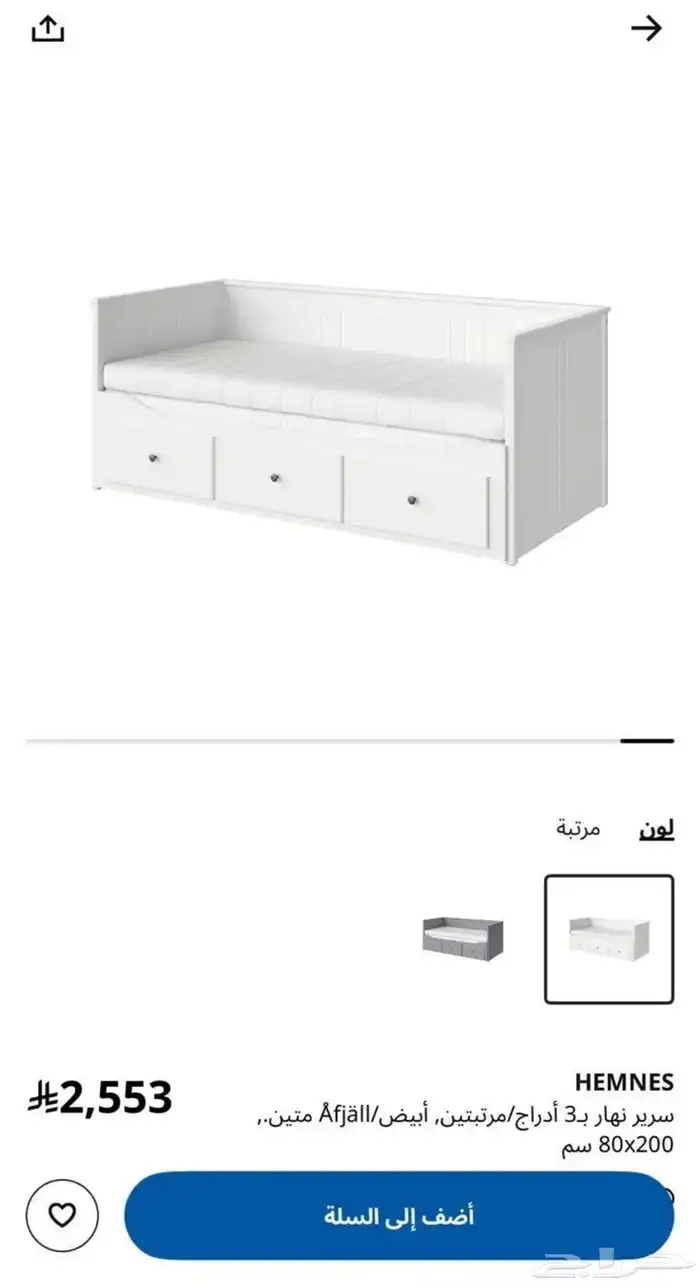Image resolution: width=700 pixels, height=1287 pixels.
Task: Select the لون tab
Action: coord(656,828)
